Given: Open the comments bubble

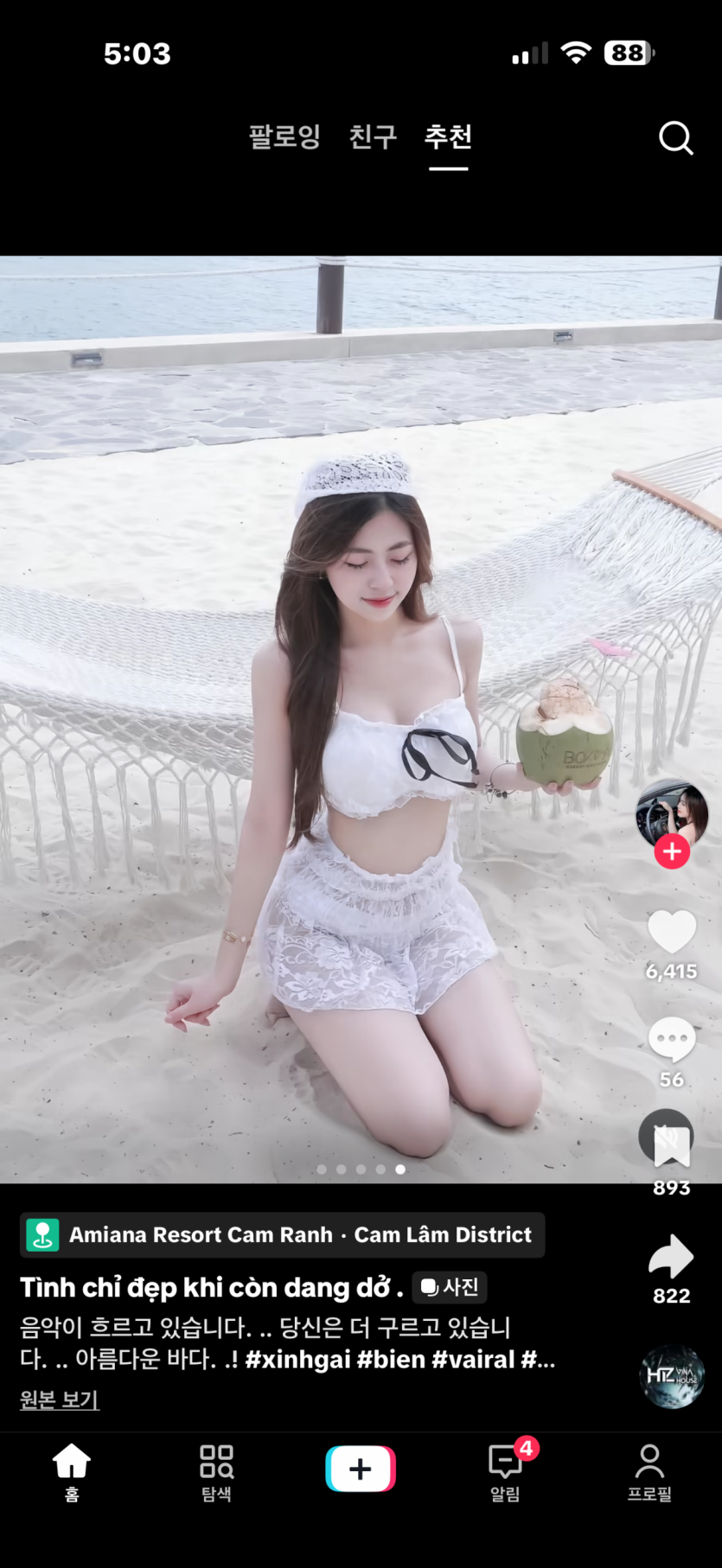Looking at the screenshot, I should [x=672, y=1040].
